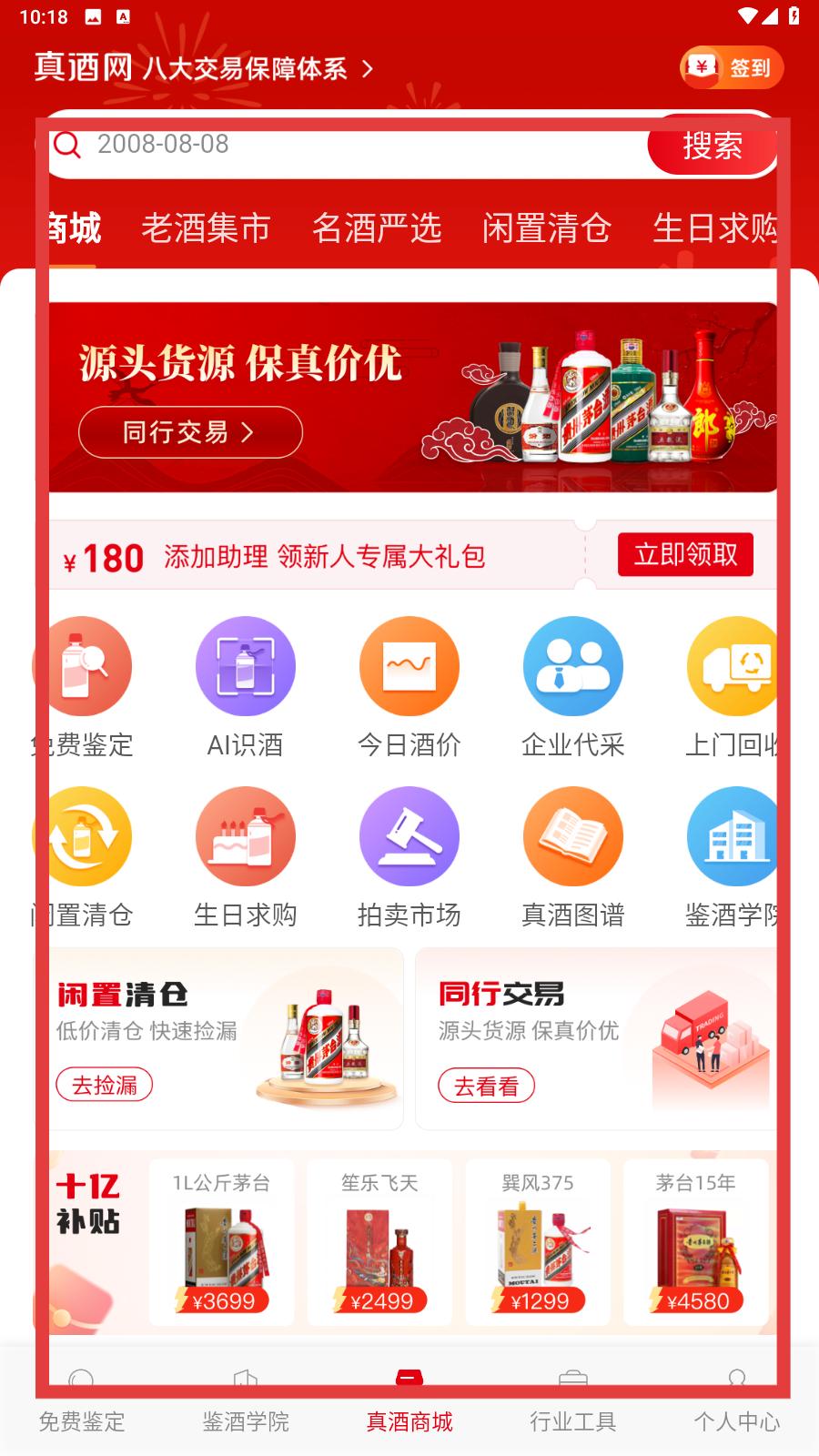
Task: Tap the 签到 check-in button
Action: coord(732,67)
